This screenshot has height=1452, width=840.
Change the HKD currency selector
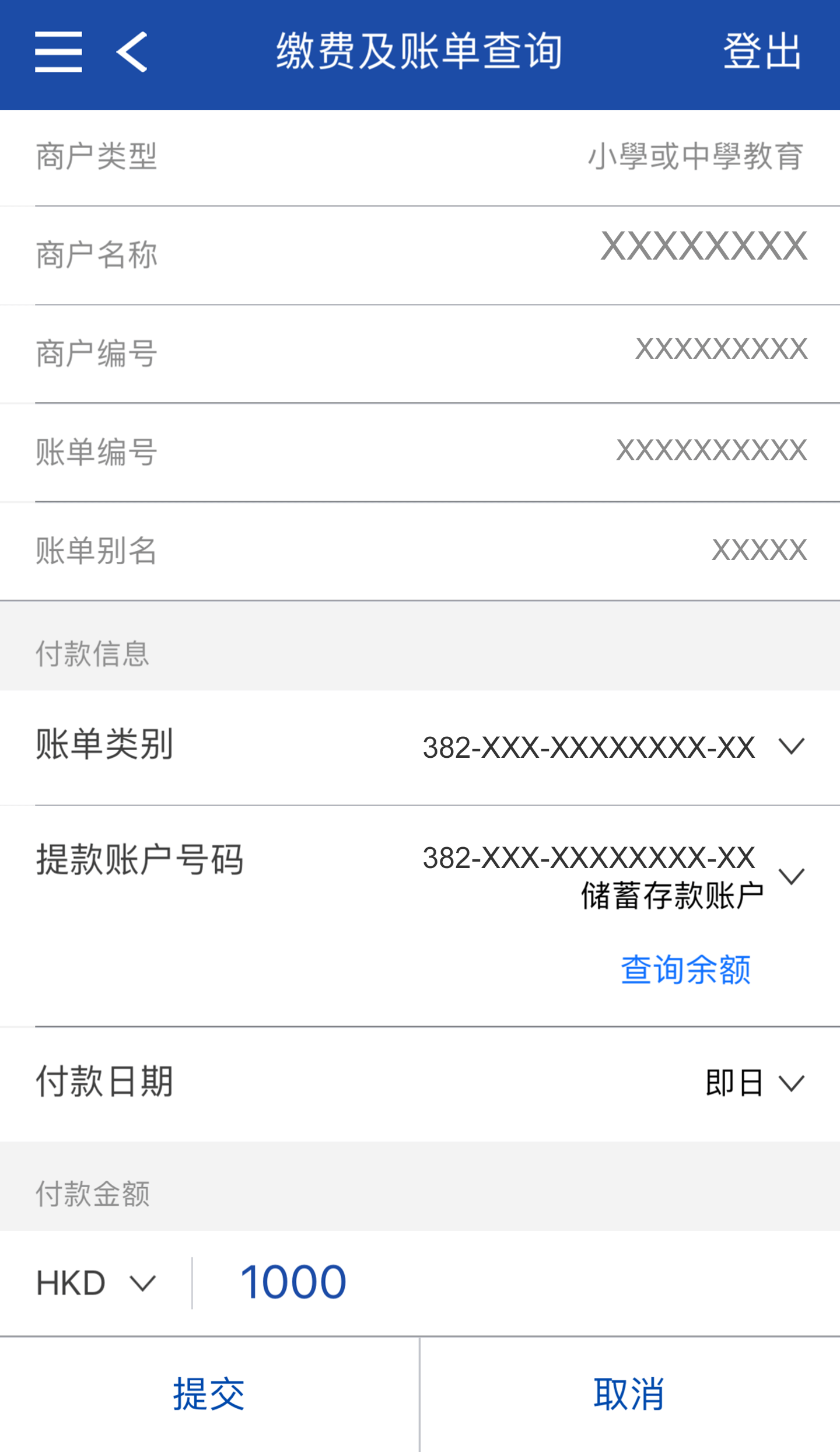96,1283
